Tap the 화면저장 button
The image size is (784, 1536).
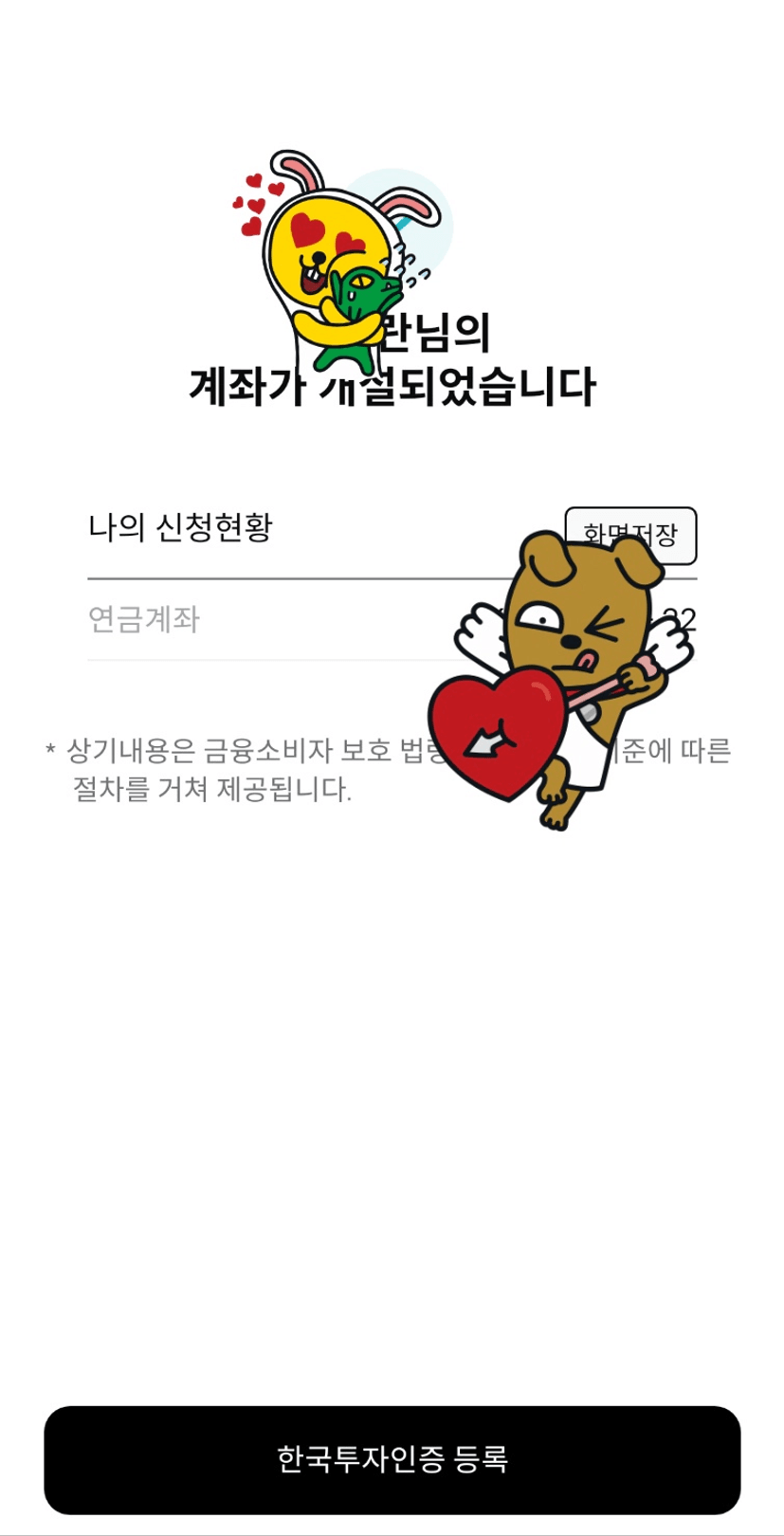630,536
